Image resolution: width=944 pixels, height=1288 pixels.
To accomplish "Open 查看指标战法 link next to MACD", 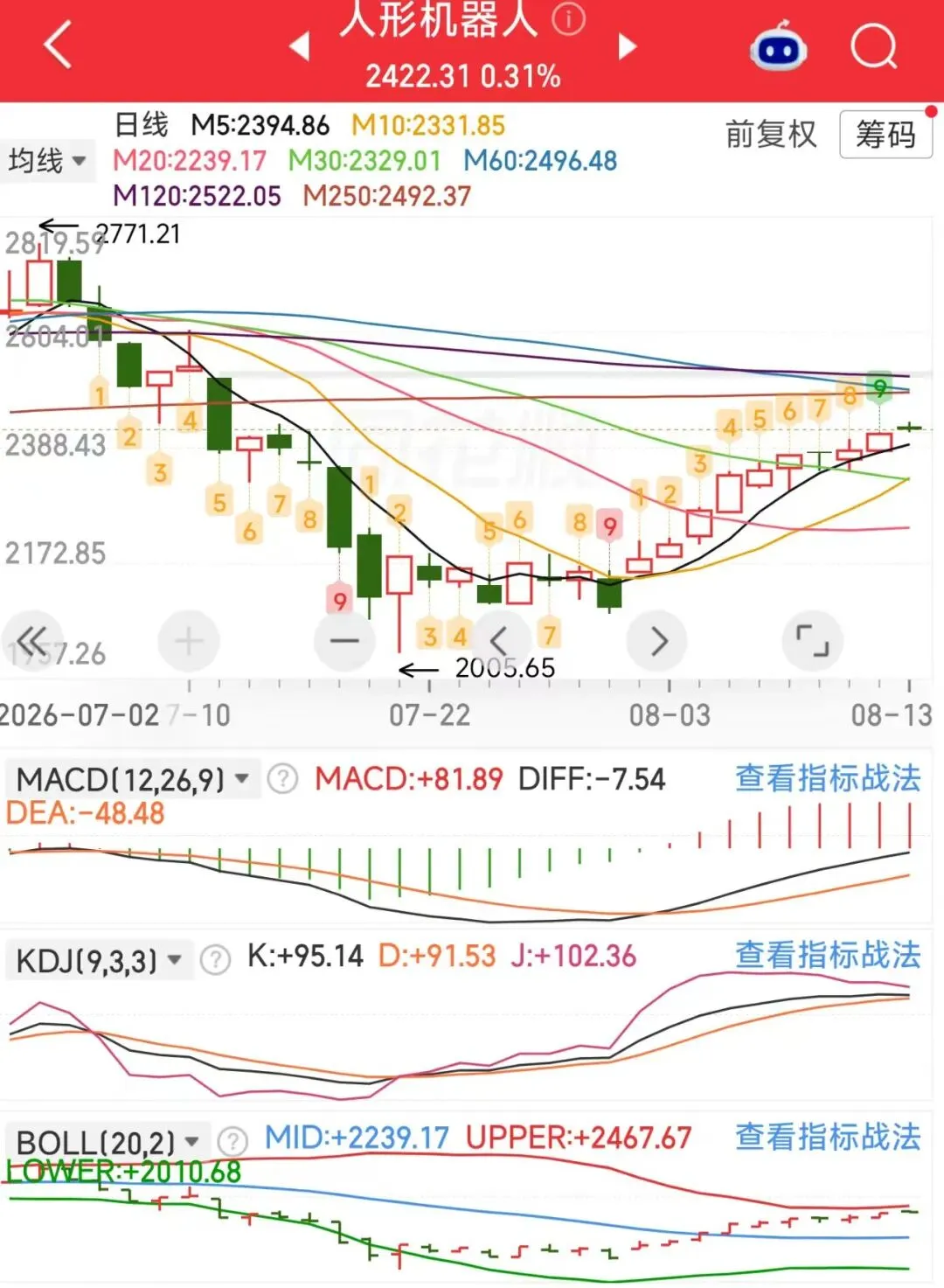I will pyautogui.click(x=828, y=778).
